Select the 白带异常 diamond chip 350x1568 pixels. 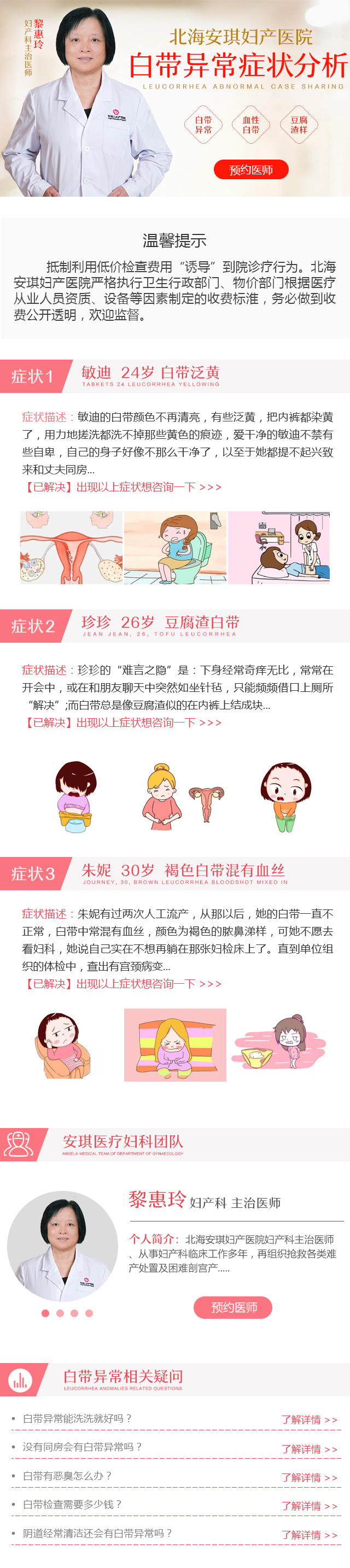(x=203, y=125)
